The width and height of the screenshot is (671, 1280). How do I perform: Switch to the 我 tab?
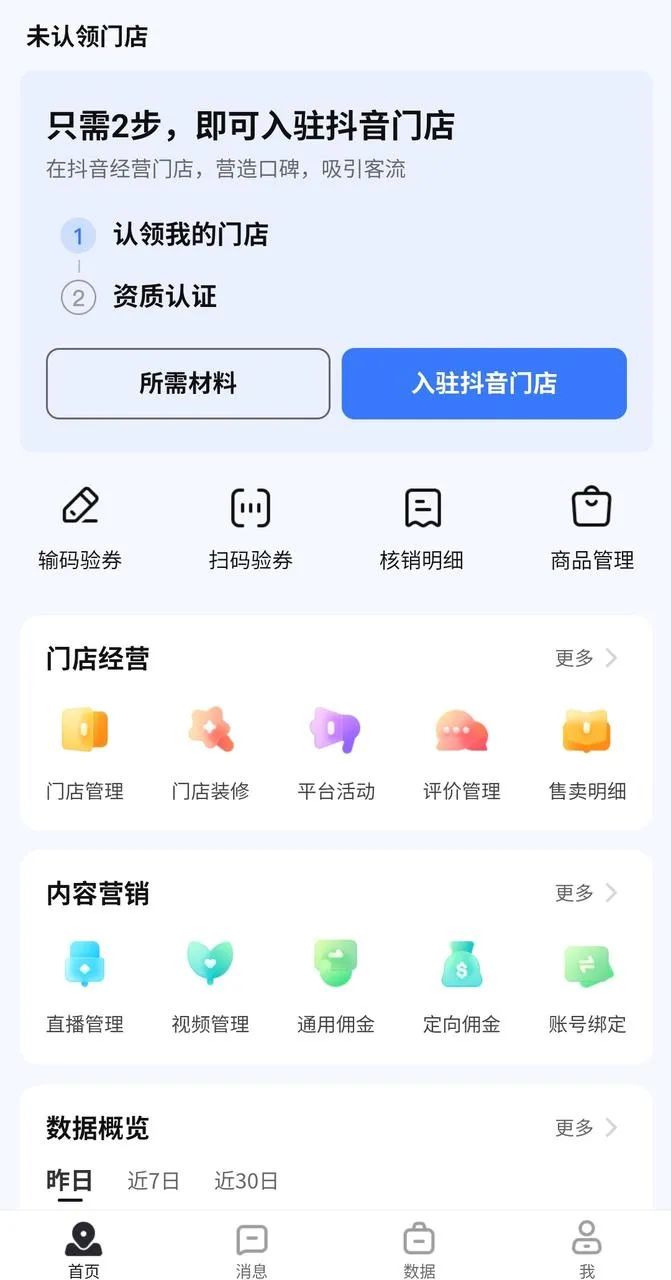coord(587,1250)
